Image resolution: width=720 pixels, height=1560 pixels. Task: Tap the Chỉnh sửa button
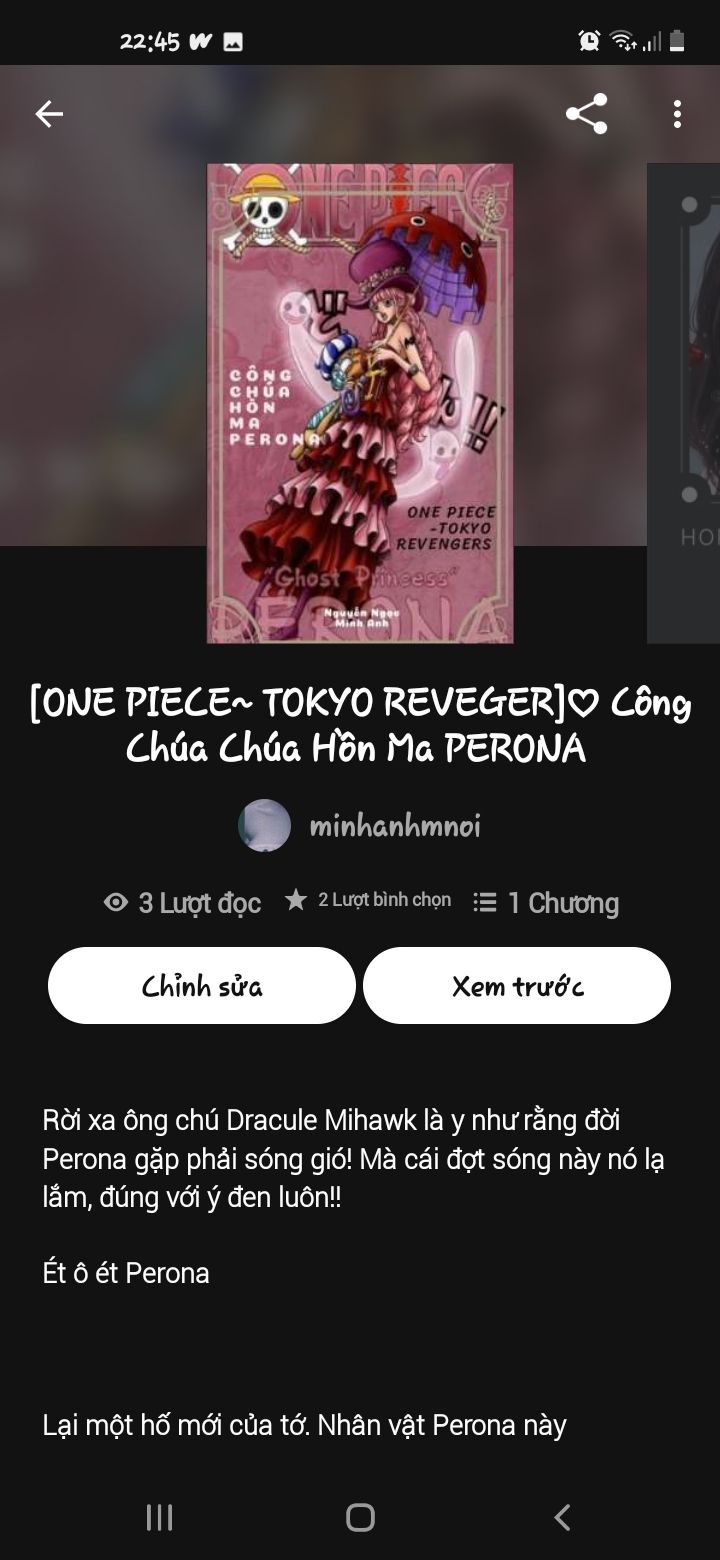202,986
